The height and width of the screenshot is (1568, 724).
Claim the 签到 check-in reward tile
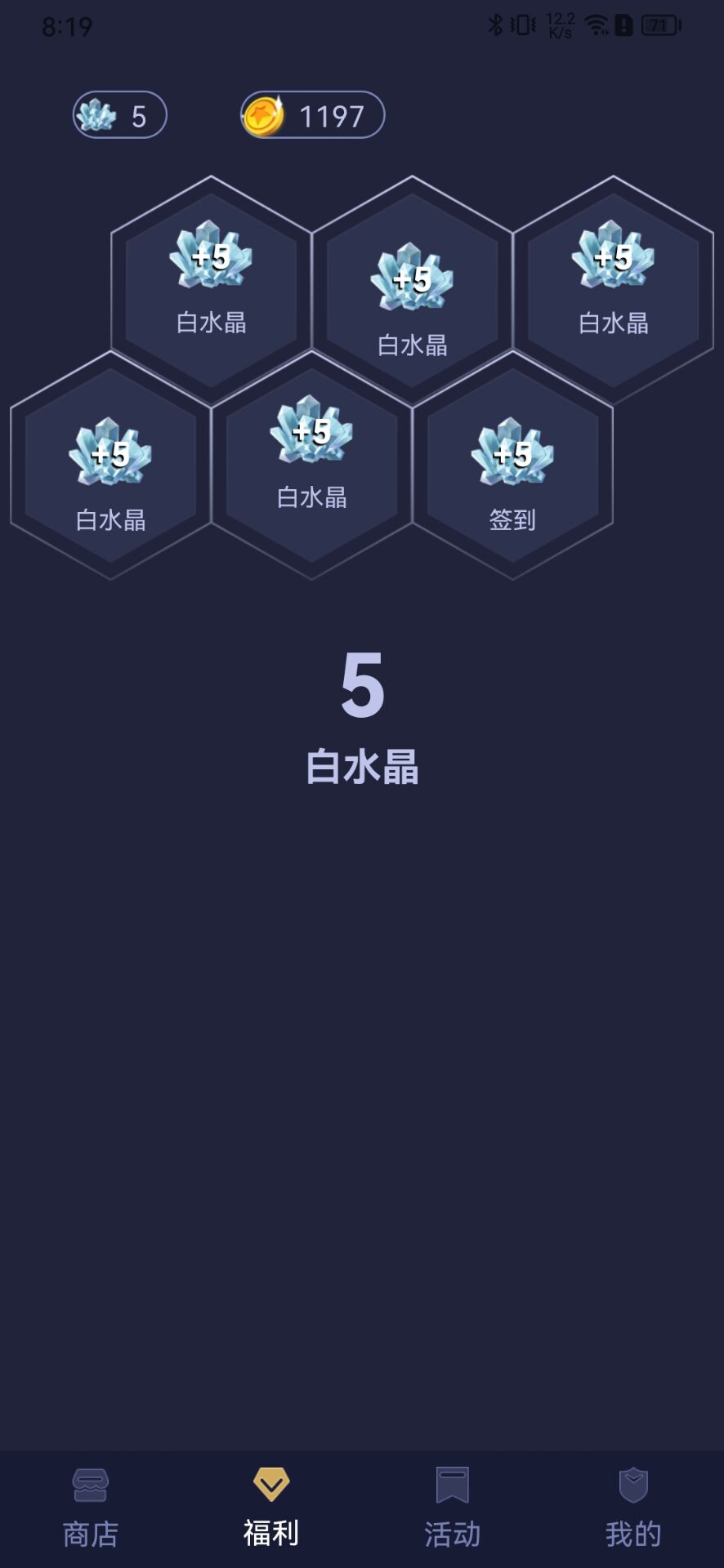coord(512,467)
